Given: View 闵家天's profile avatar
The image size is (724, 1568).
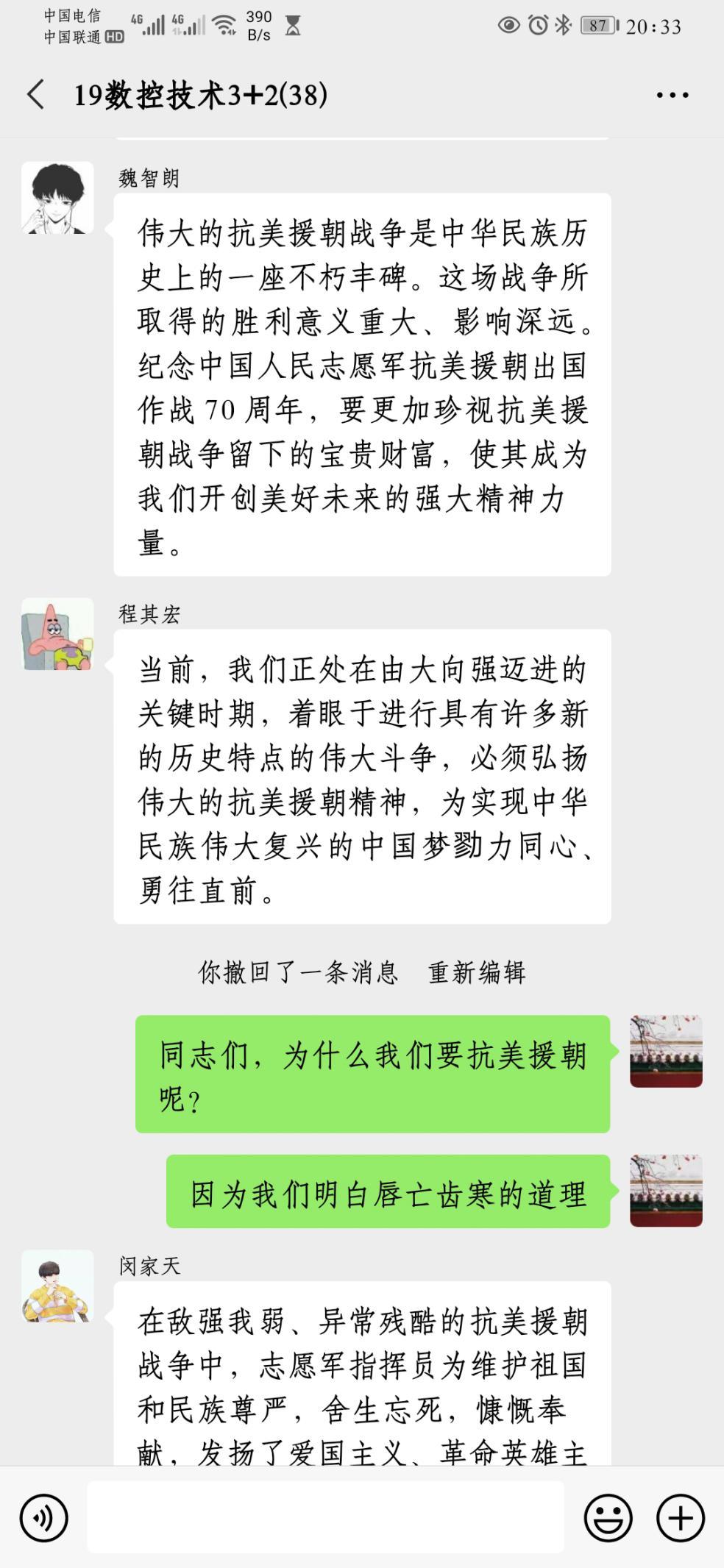Looking at the screenshot, I should click(x=57, y=1286).
